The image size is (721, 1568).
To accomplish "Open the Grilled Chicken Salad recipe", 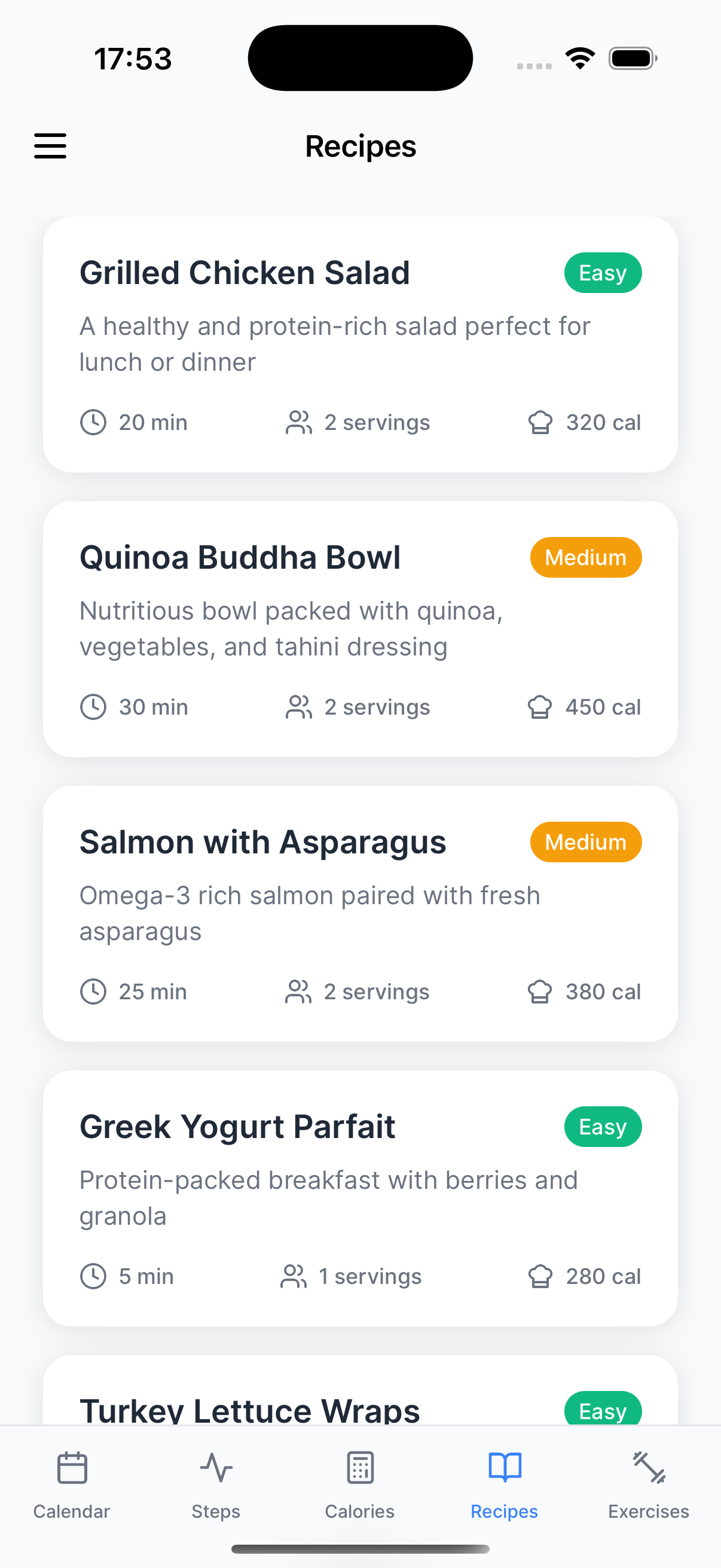I will click(360, 344).
